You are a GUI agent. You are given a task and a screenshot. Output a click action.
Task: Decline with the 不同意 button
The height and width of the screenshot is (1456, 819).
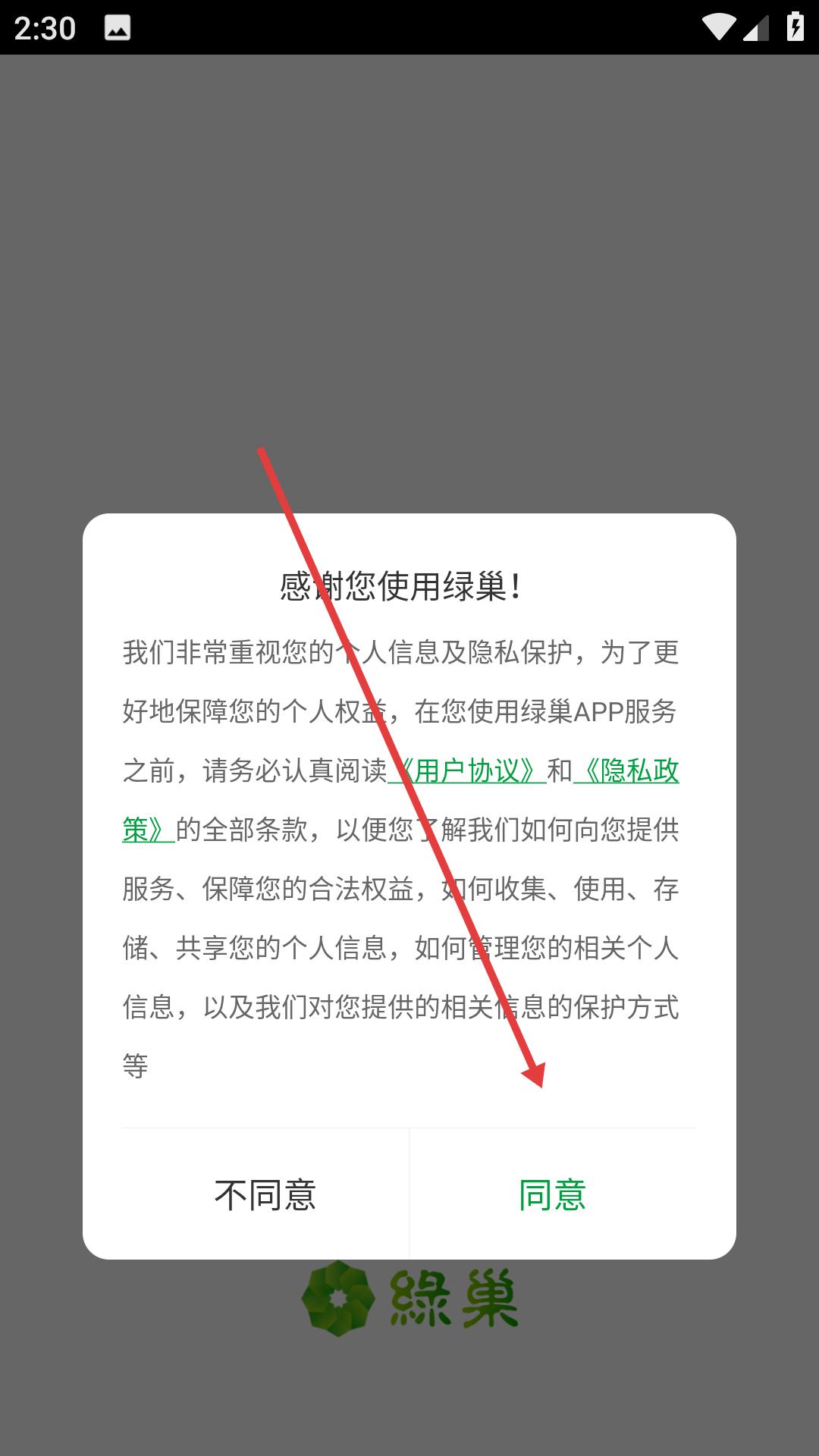pos(265,1194)
